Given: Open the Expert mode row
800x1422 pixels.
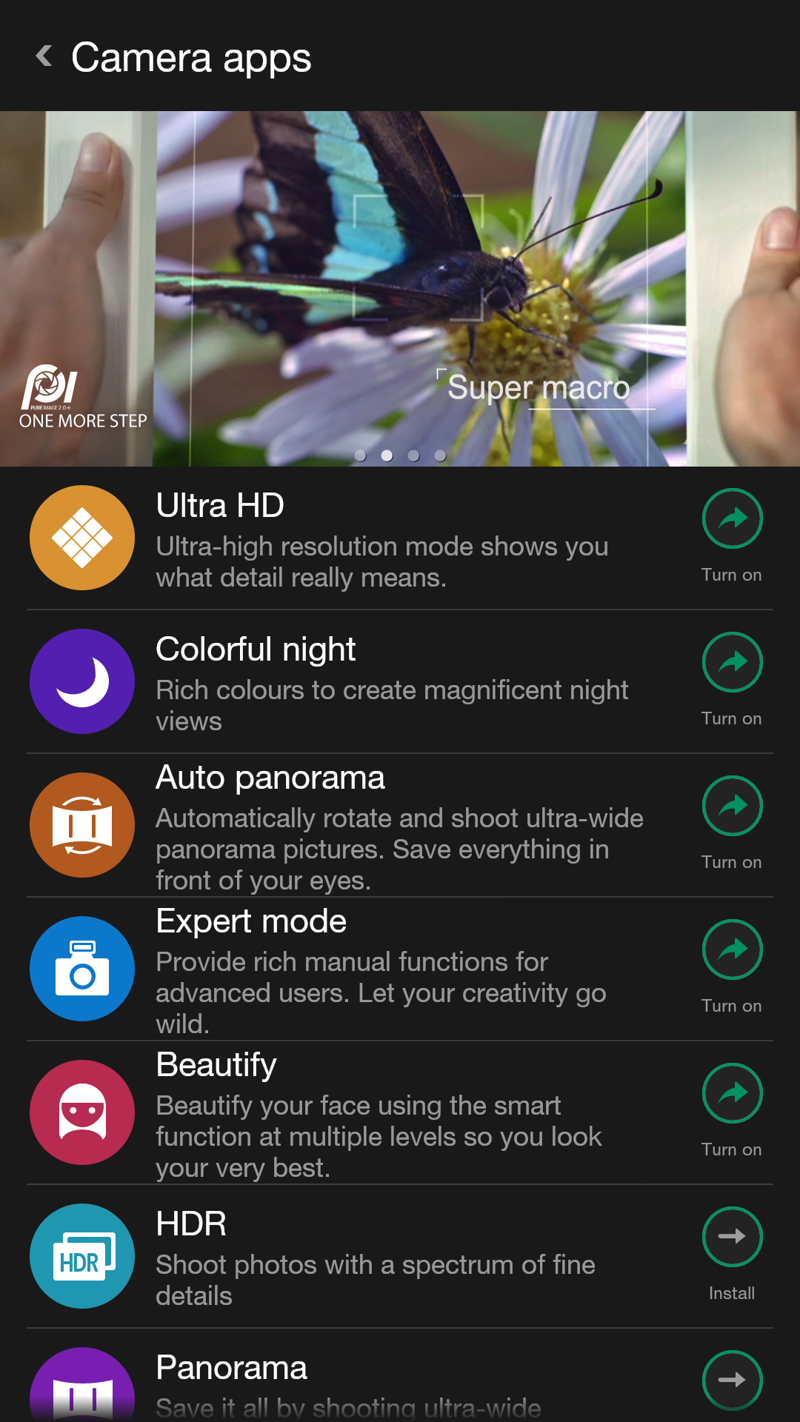Looking at the screenshot, I should coord(400,969).
